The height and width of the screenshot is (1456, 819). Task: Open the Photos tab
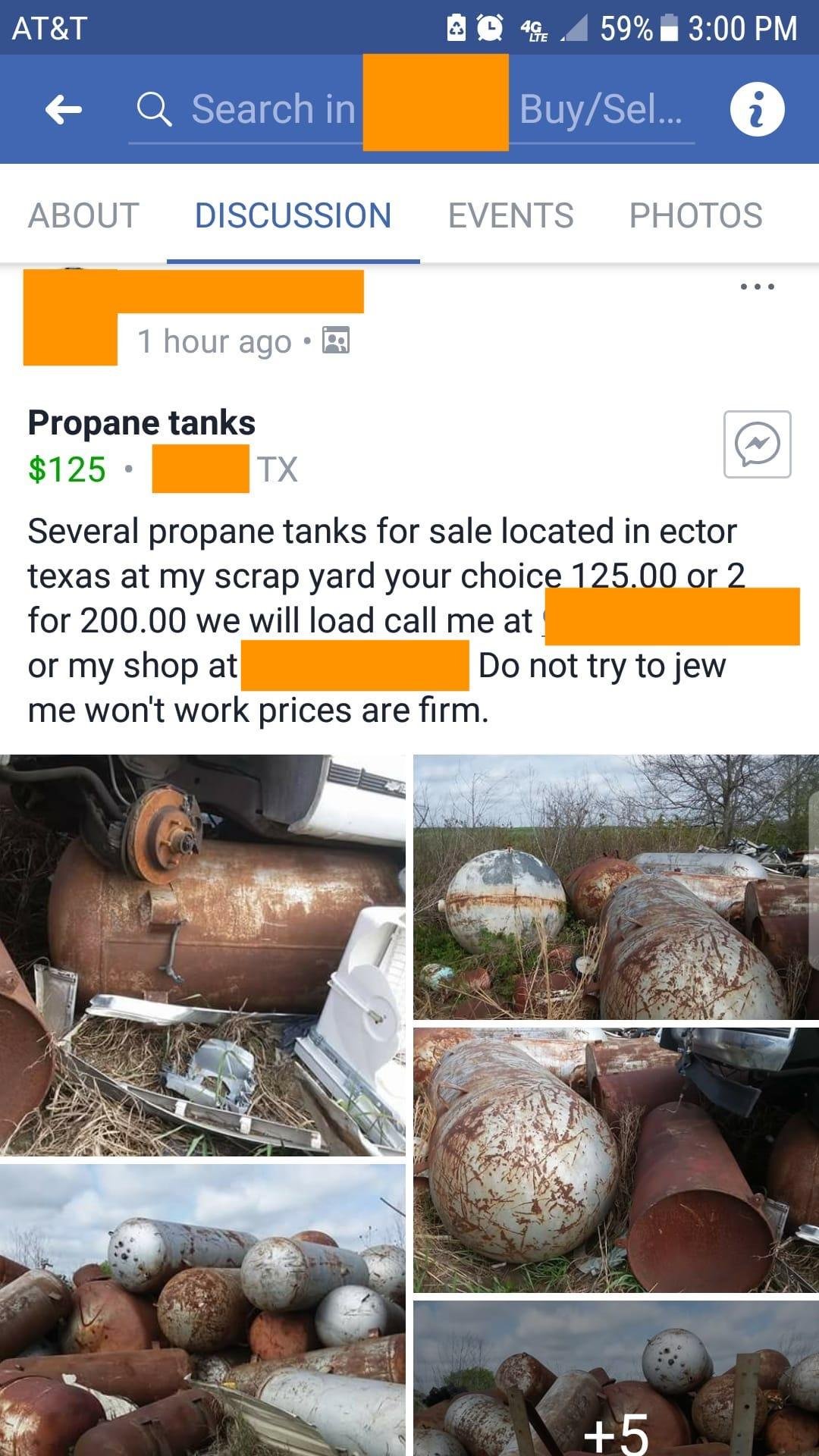(695, 215)
